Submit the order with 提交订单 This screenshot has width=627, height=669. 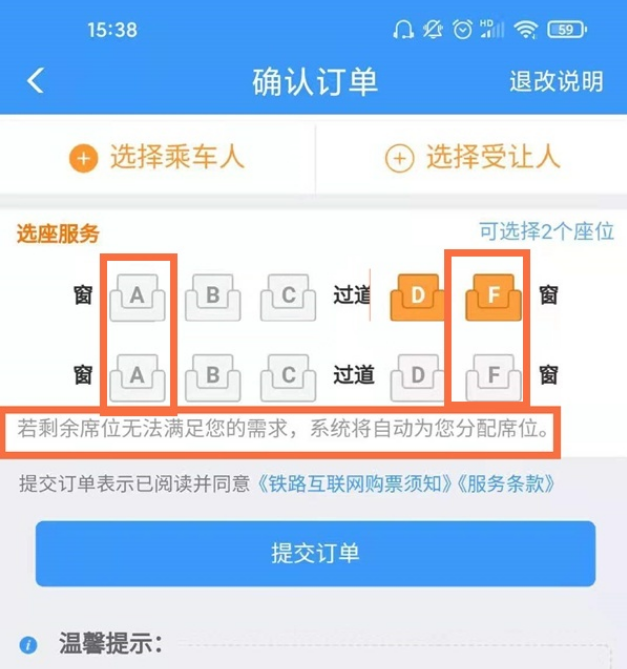(315, 553)
